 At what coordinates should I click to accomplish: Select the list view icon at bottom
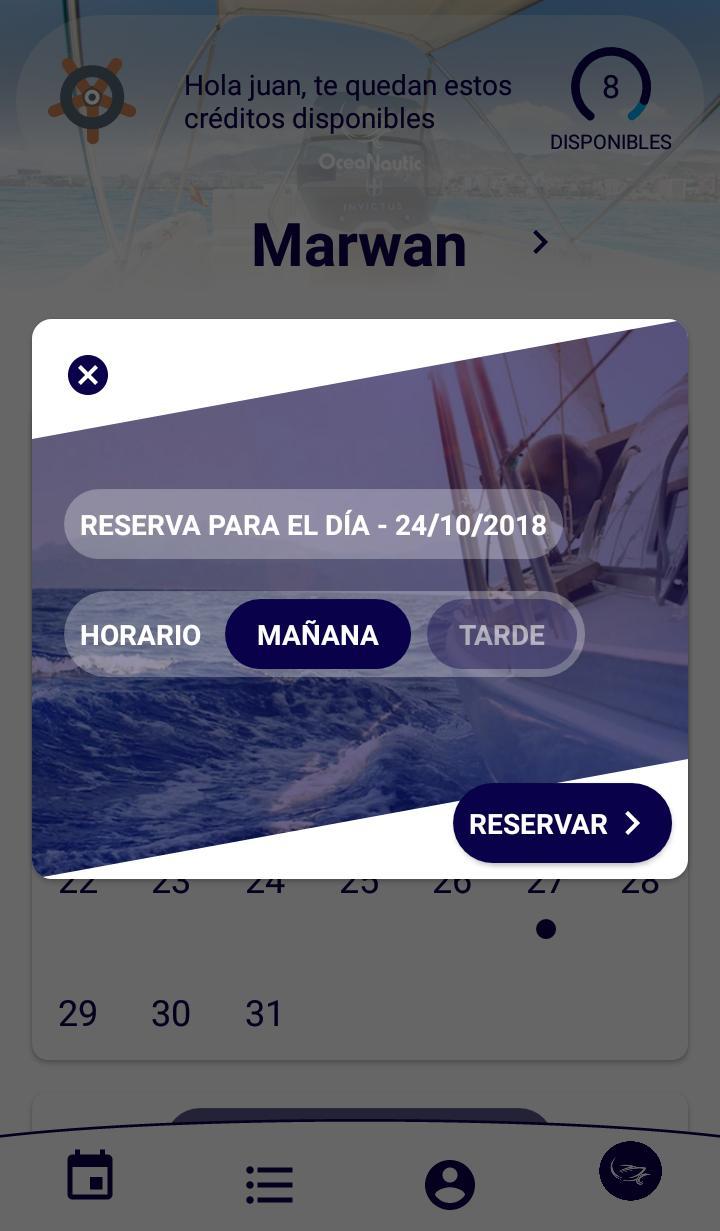tap(269, 1183)
